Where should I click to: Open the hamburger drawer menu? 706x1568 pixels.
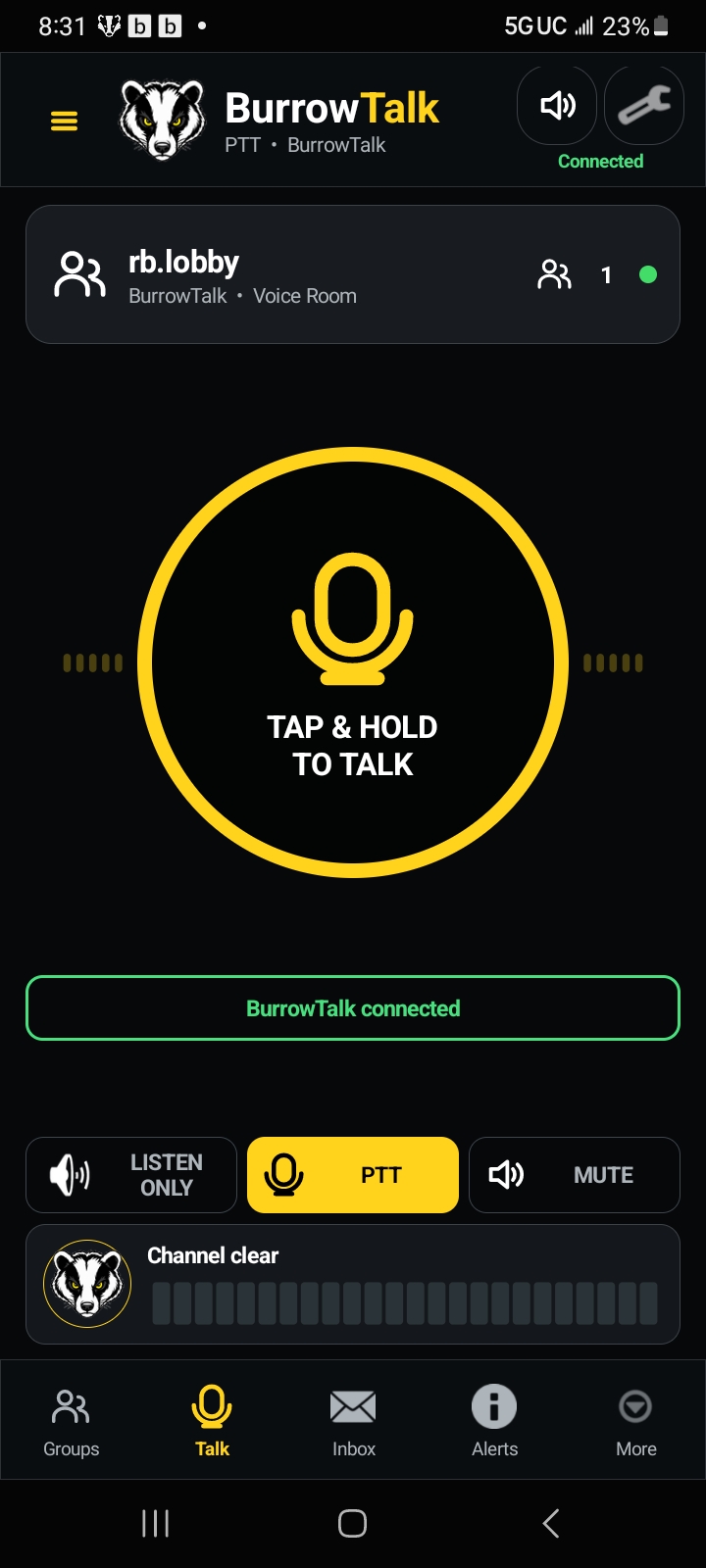click(x=64, y=121)
